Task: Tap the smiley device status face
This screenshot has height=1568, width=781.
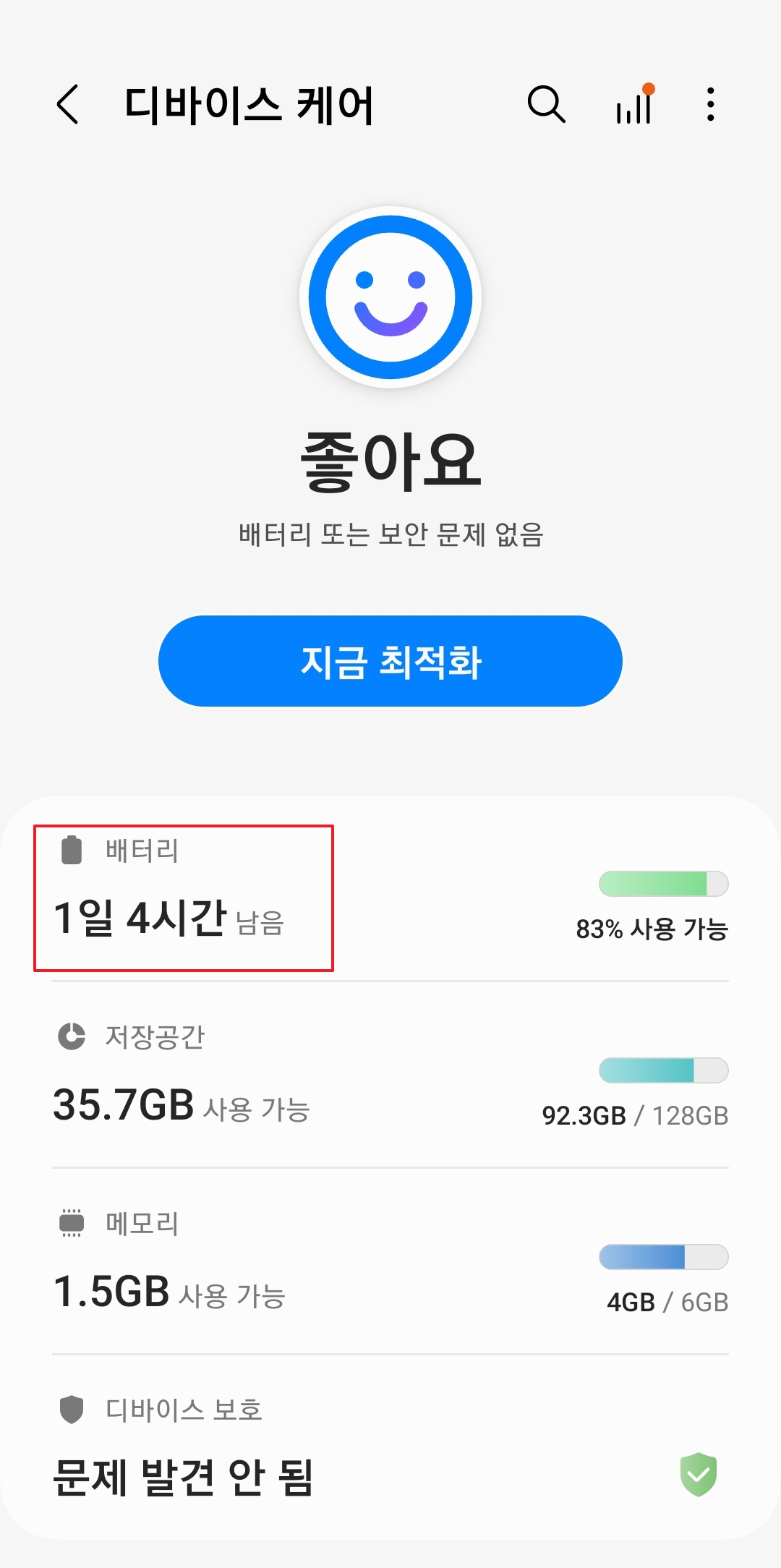Action: click(x=390, y=297)
